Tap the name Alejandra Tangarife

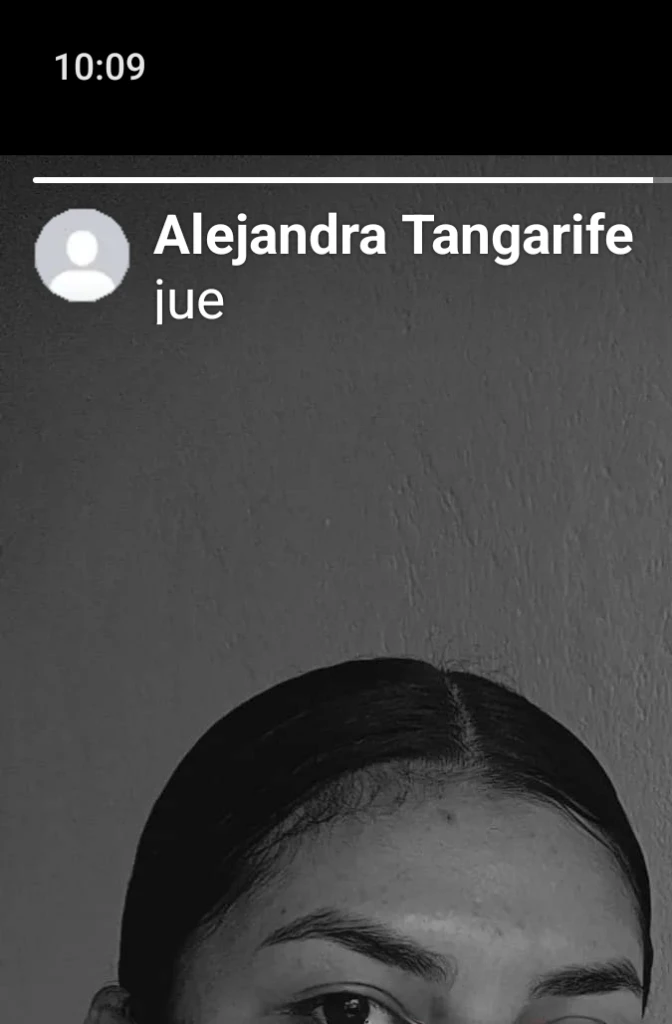(393, 237)
